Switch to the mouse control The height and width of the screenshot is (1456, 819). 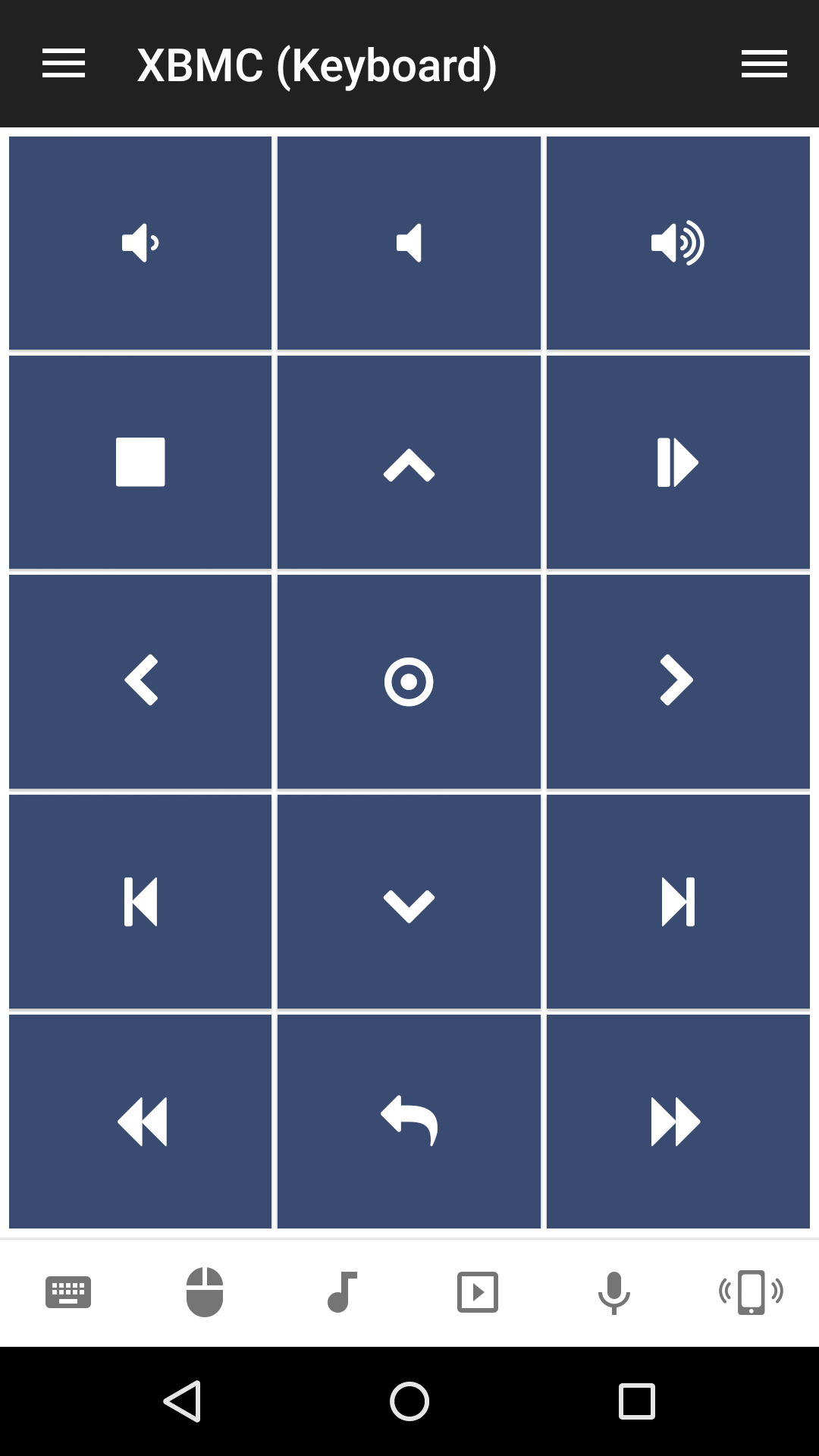(x=205, y=1292)
